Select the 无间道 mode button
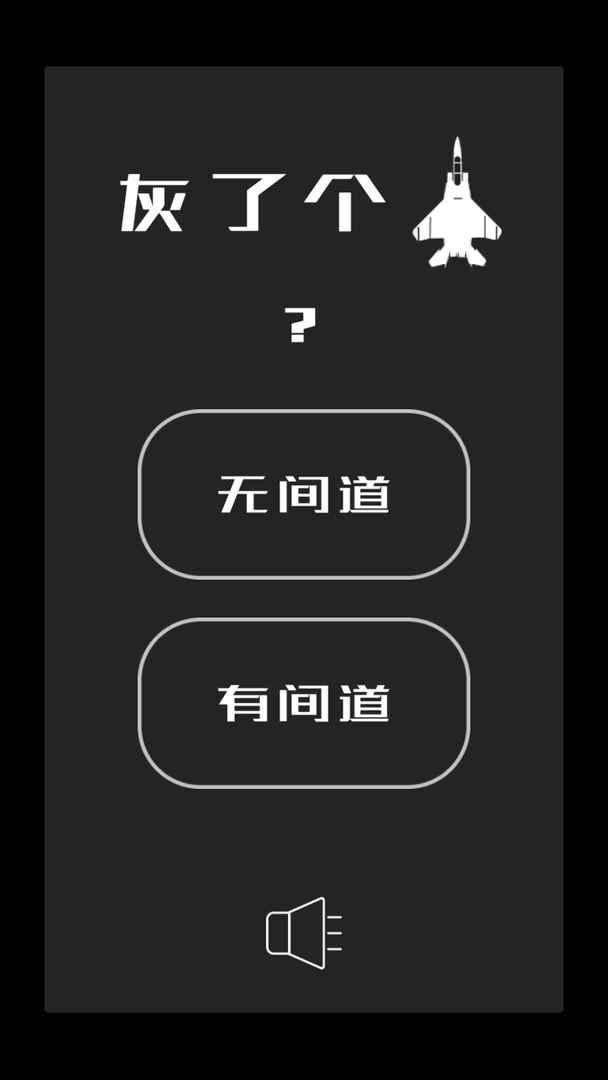This screenshot has height=1080, width=608. [x=303, y=494]
